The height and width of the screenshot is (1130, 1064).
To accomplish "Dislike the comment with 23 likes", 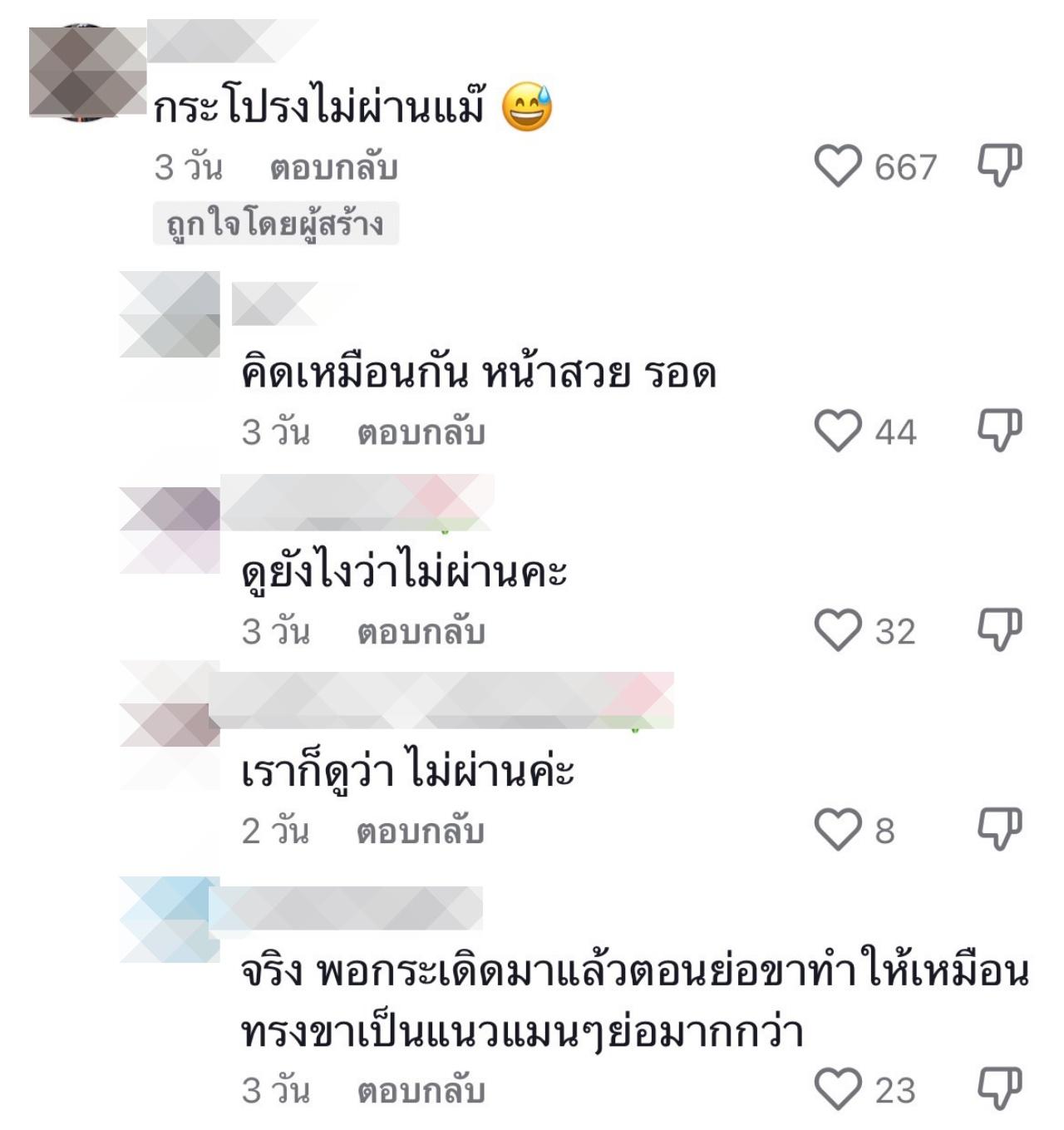I will tap(999, 1089).
